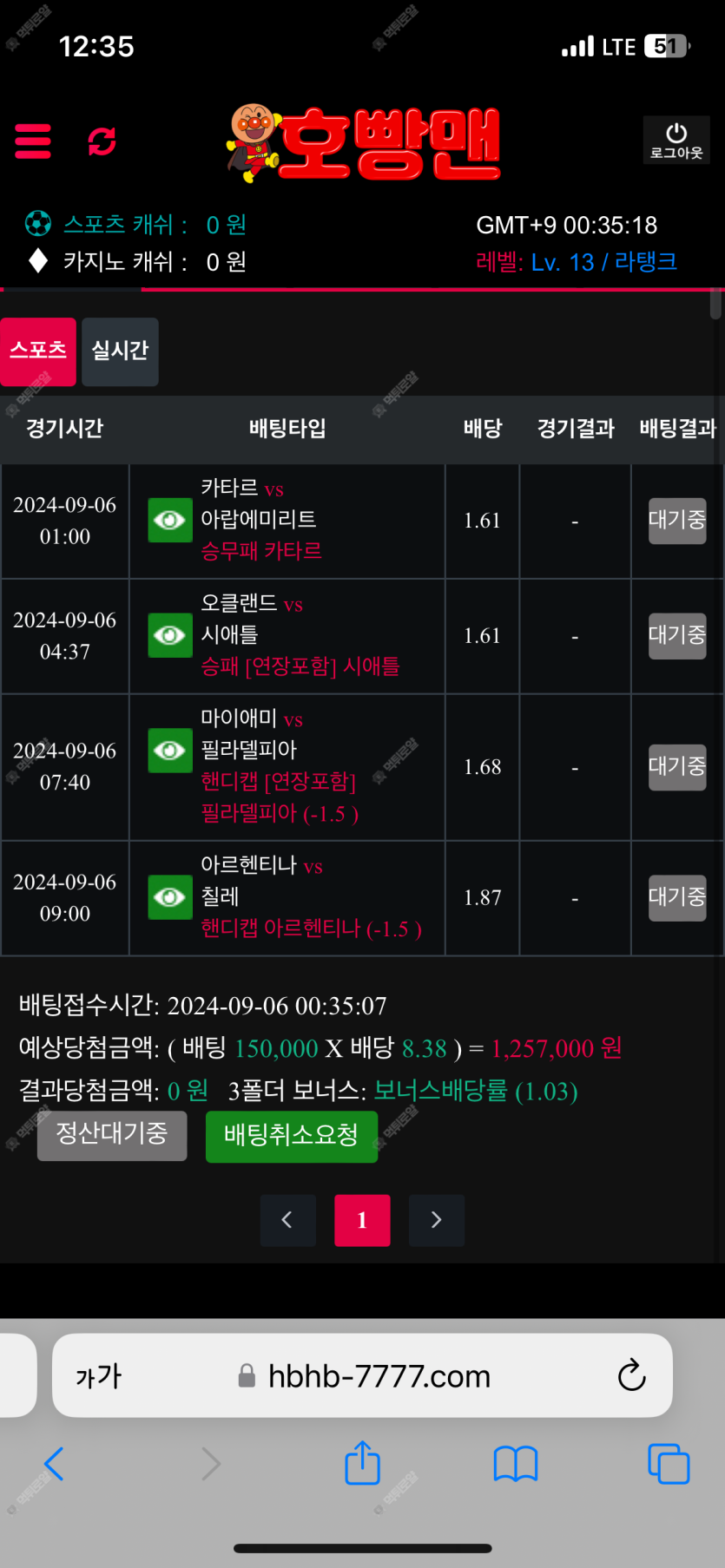The width and height of the screenshot is (725, 1568).
Task: Switch to the 실시간 tab
Action: click(x=120, y=351)
